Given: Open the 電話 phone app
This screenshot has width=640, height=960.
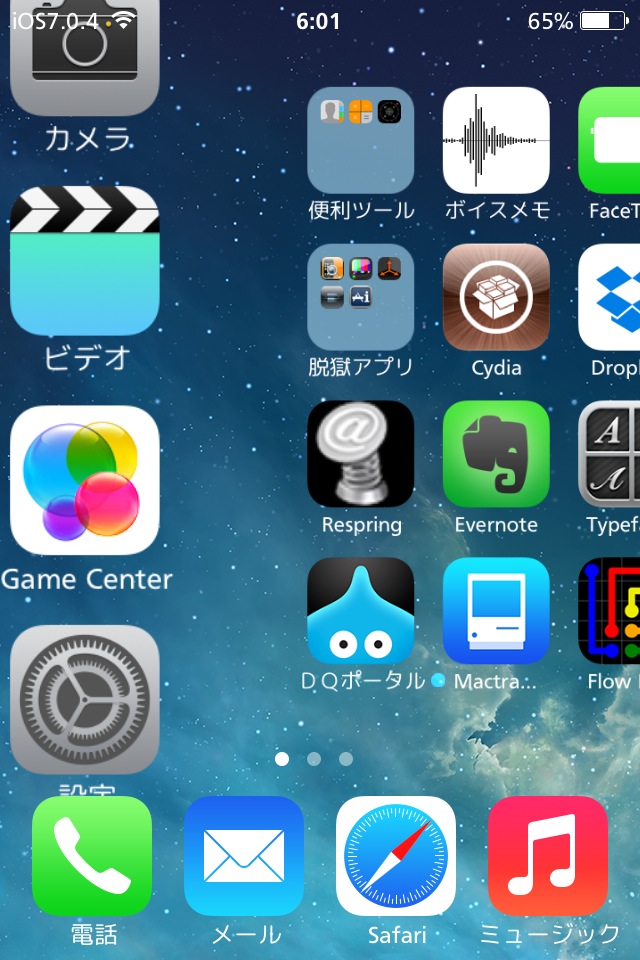Looking at the screenshot, I should point(92,856).
